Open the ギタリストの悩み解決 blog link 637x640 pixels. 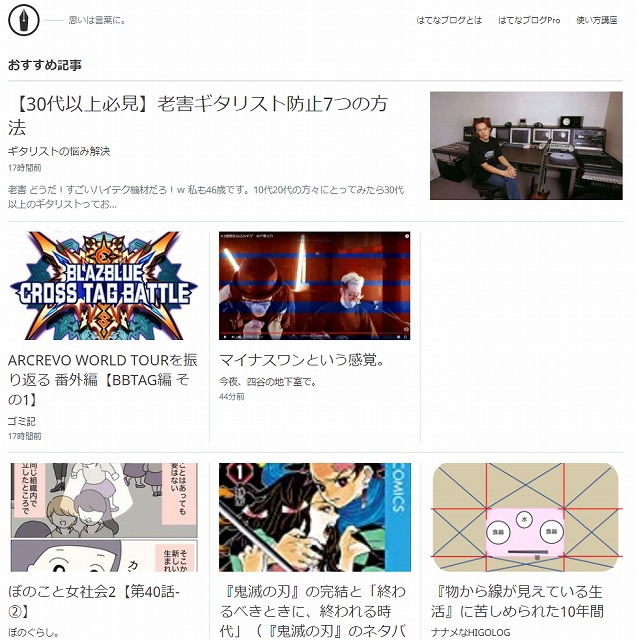[x=59, y=151]
